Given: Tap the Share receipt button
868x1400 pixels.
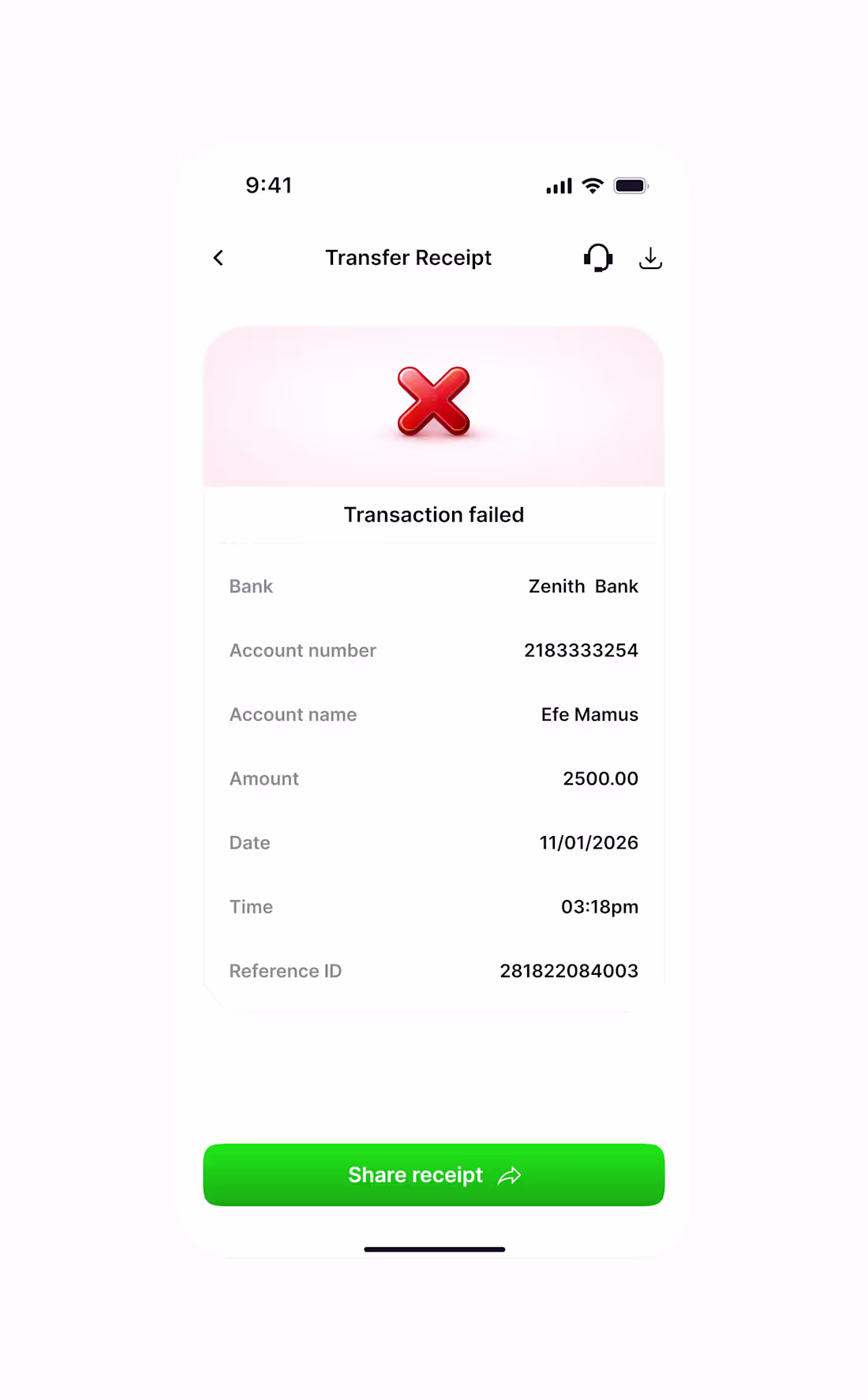Looking at the screenshot, I should pos(434,1174).
